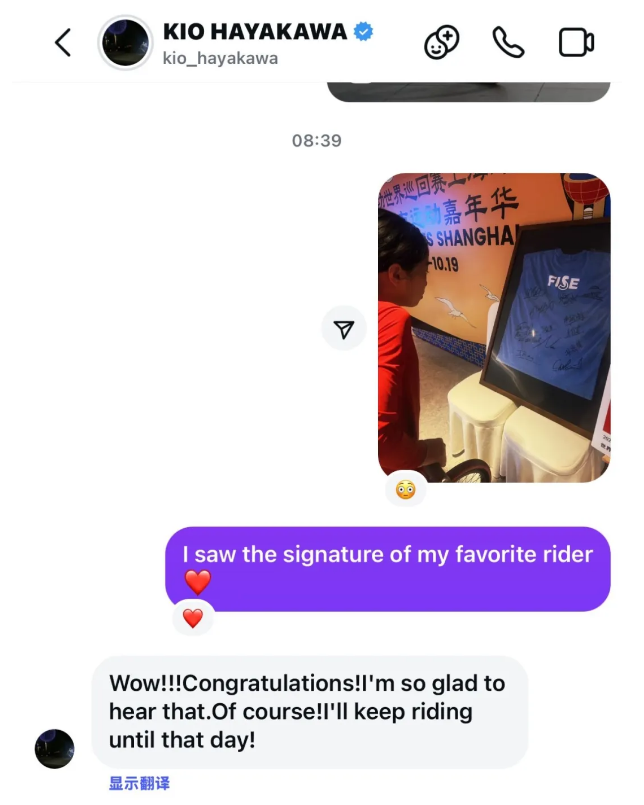View the flushed emoji reaction under photo
The height and width of the screenshot is (805, 644).
click(405, 489)
